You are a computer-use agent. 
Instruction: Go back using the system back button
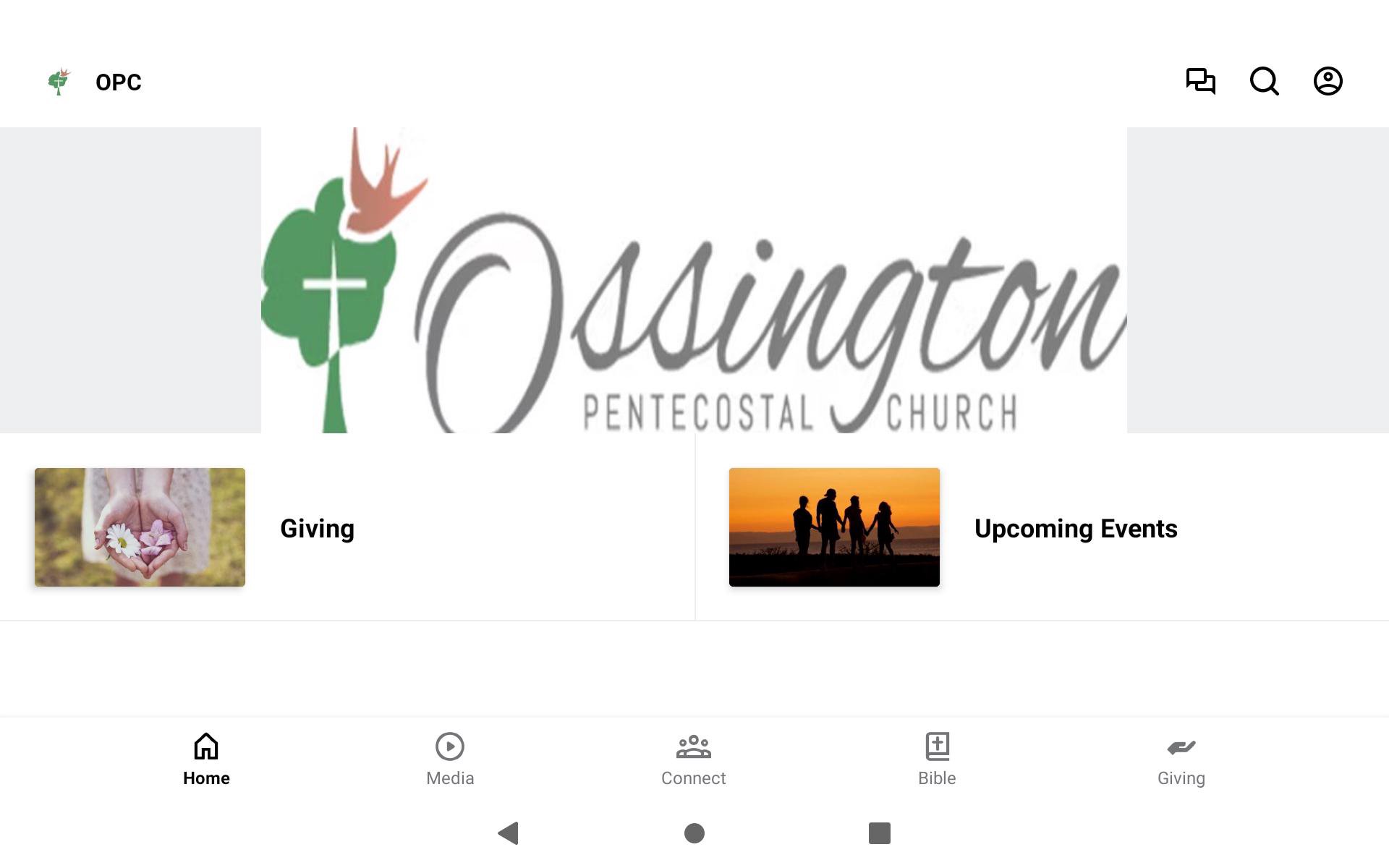click(x=509, y=833)
